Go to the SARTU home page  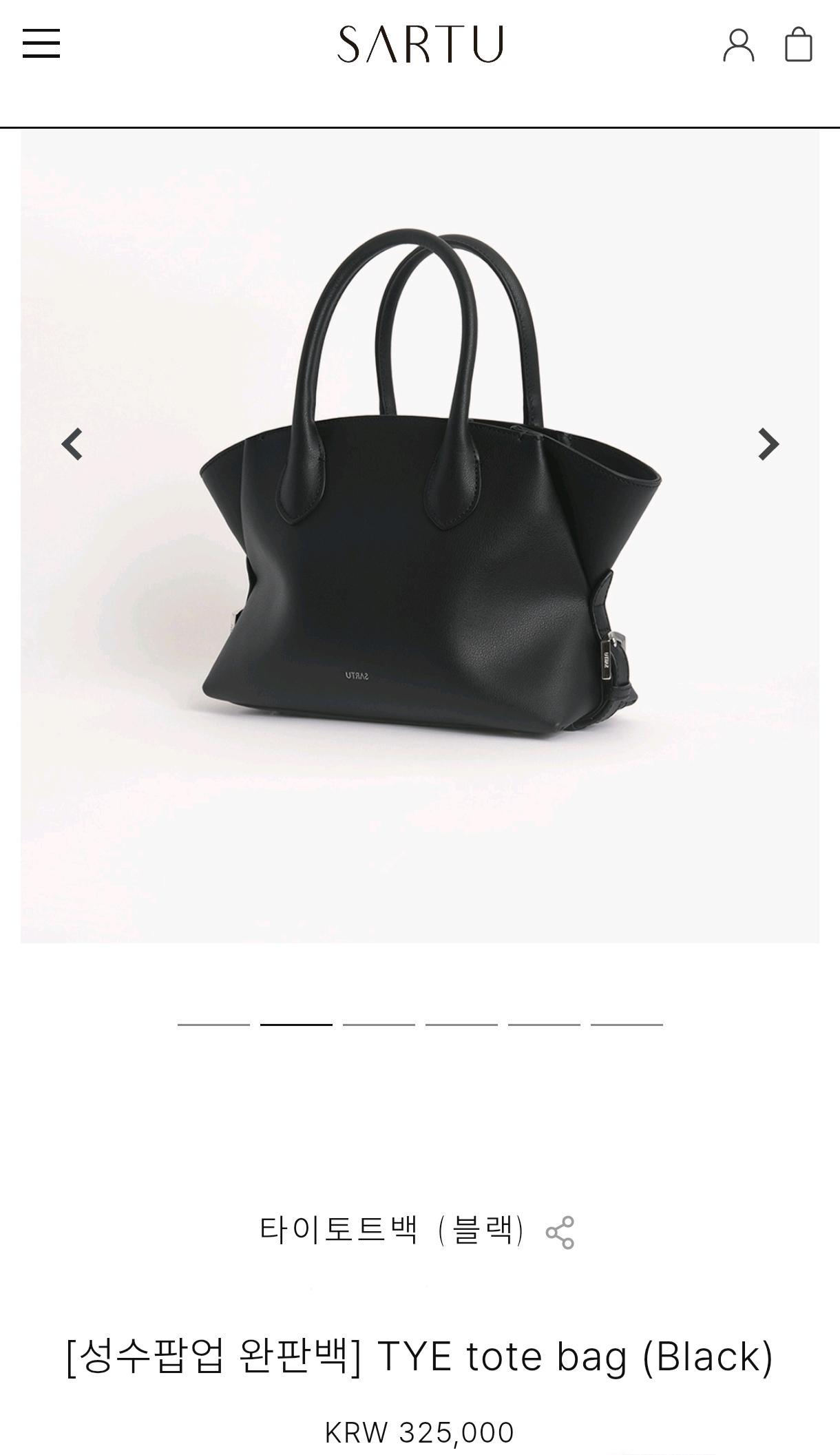point(420,44)
